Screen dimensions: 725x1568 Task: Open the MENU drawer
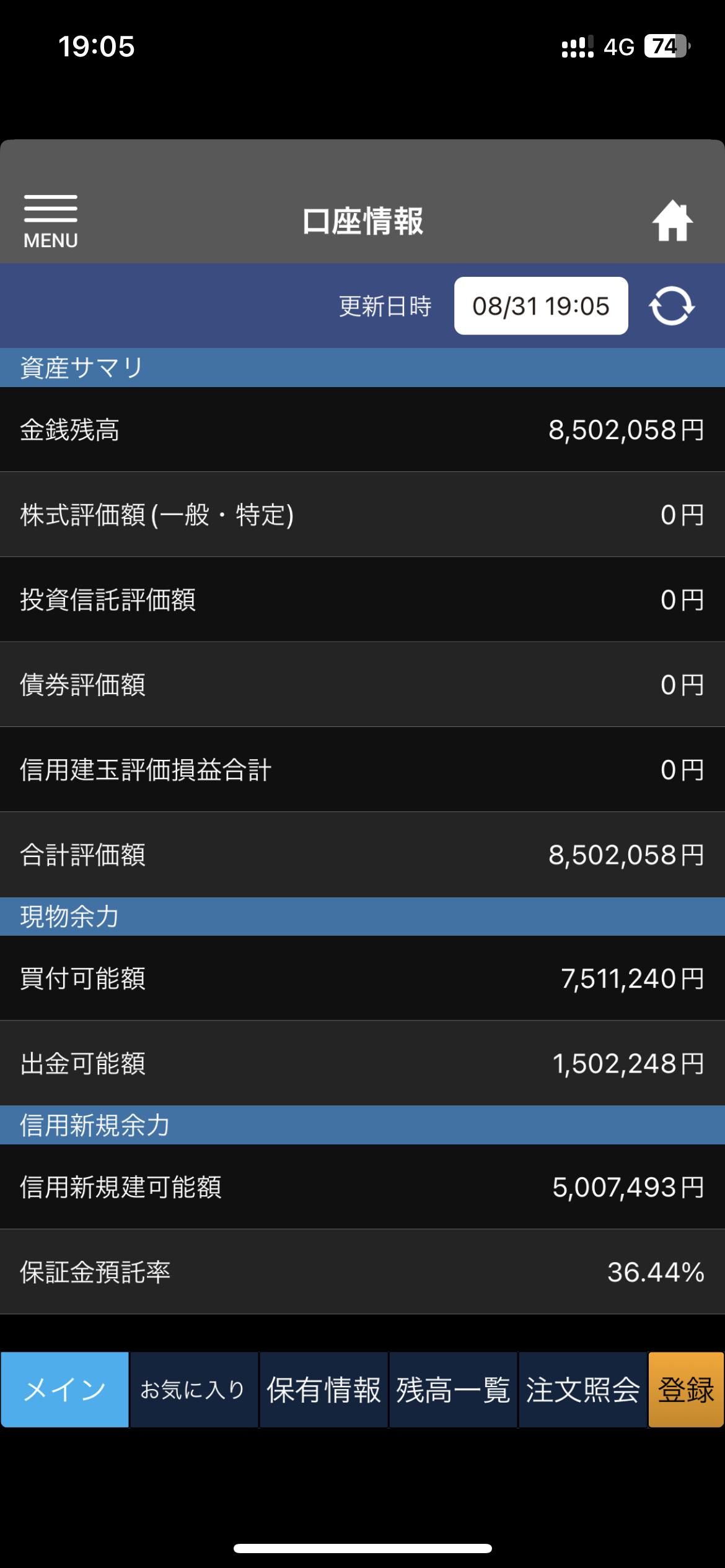[x=51, y=221]
